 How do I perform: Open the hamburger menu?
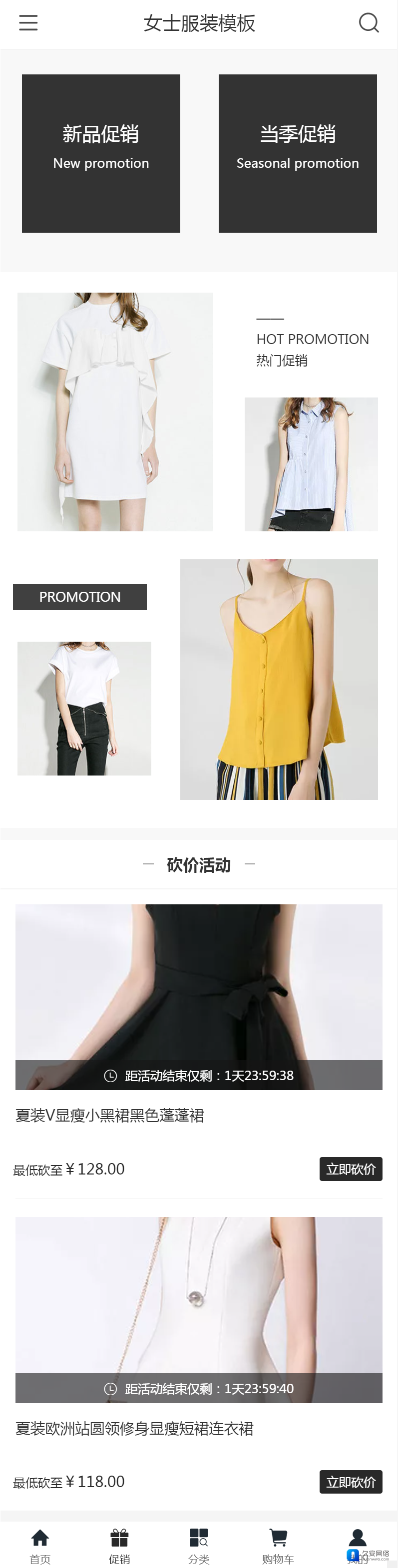(28, 23)
